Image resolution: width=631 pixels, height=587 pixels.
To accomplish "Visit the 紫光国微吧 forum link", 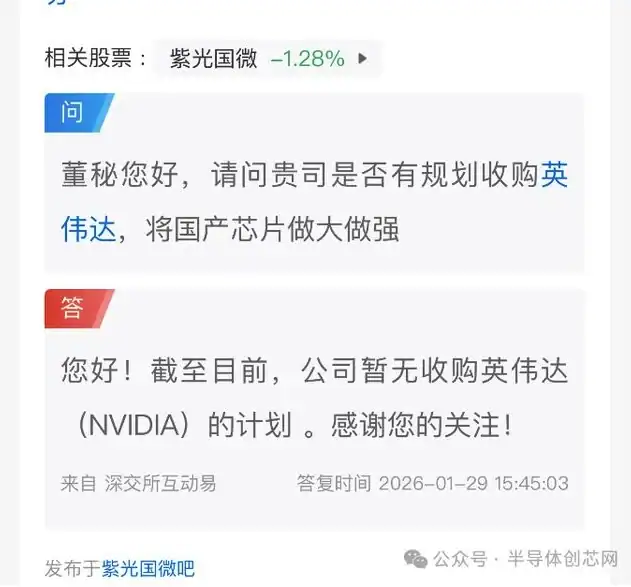I will pos(147,569).
